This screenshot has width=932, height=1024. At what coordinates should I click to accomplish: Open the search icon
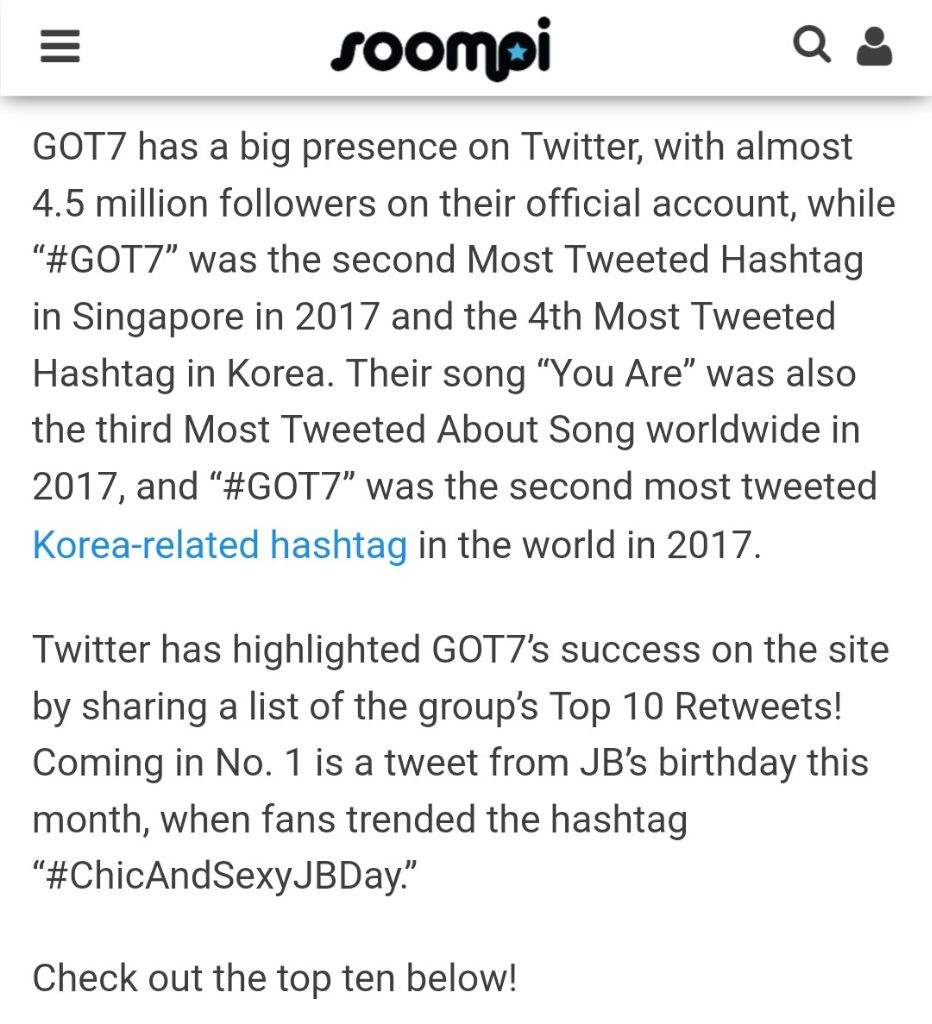(811, 45)
